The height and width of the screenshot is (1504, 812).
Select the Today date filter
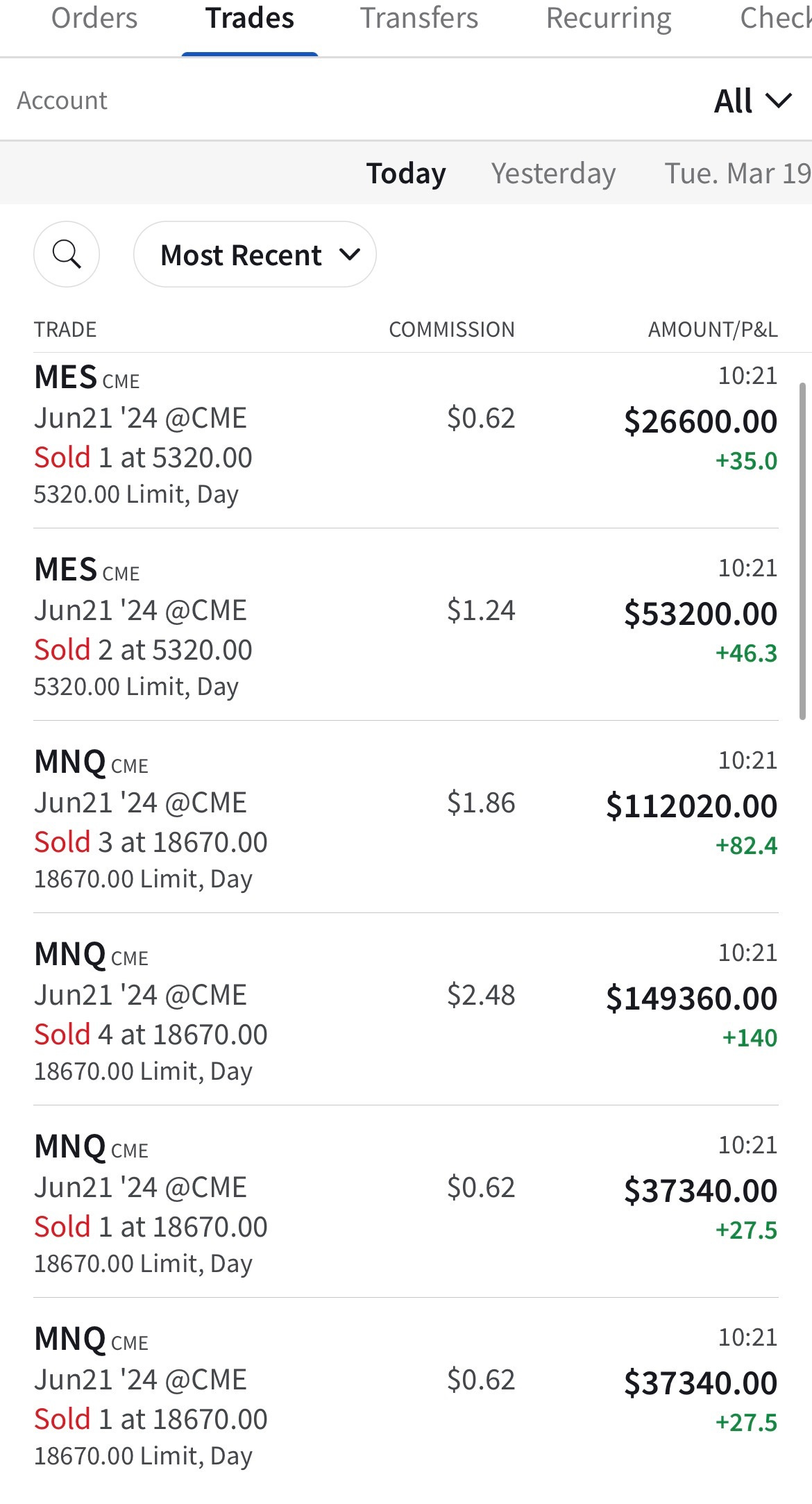click(406, 173)
